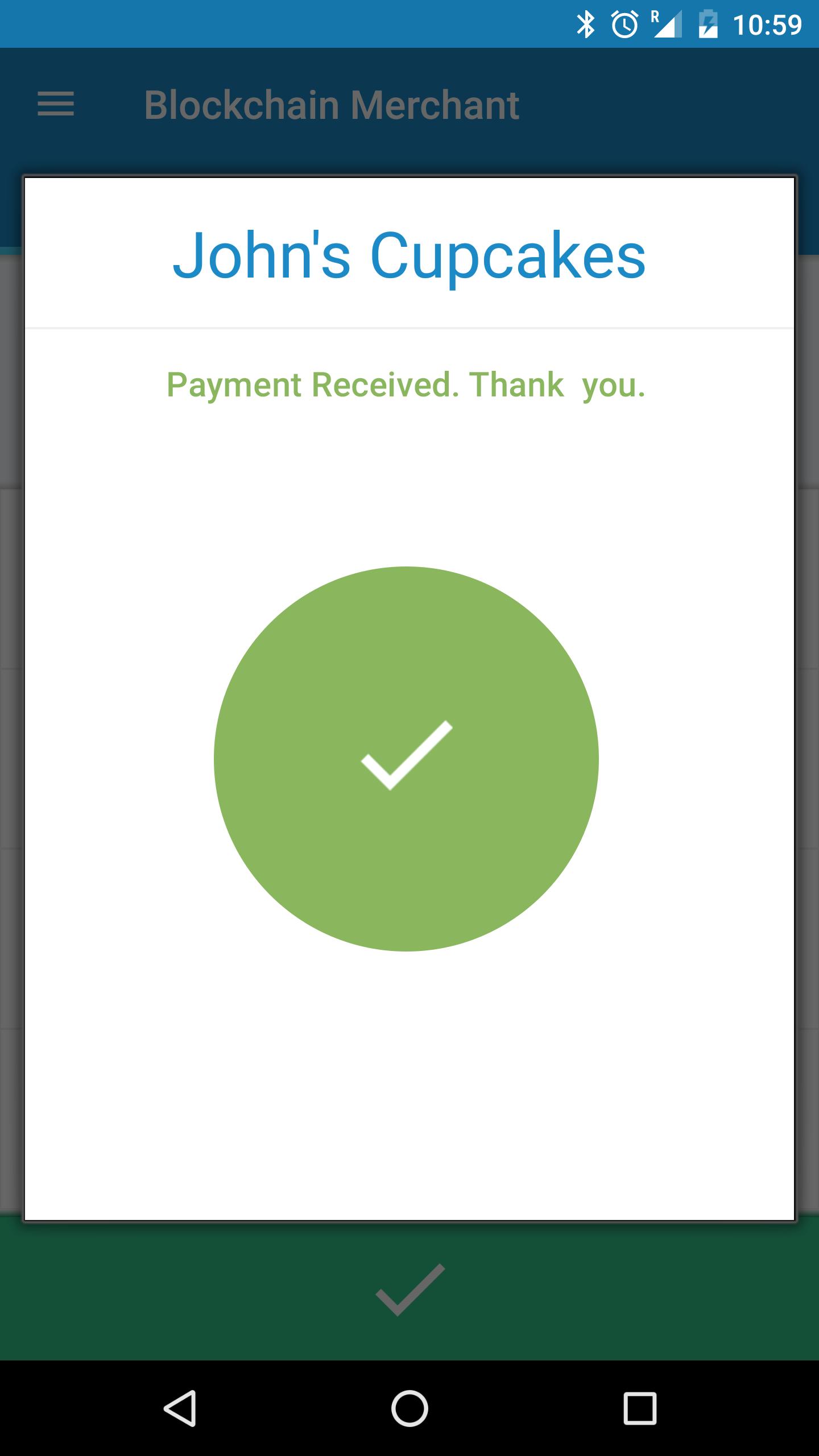819x1456 pixels.
Task: Return to the home screen
Action: [x=409, y=1408]
